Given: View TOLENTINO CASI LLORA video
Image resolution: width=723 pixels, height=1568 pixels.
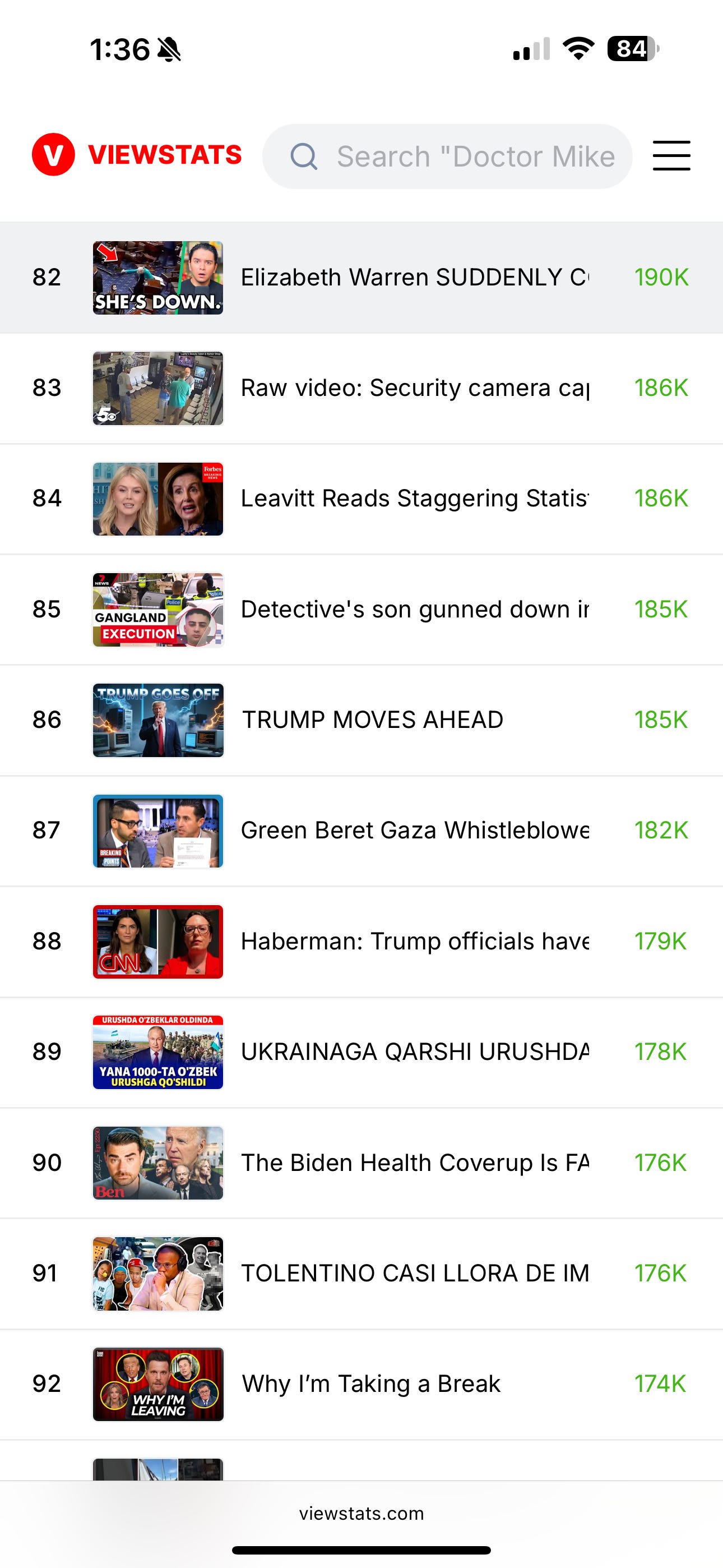Looking at the screenshot, I should pyautogui.click(x=414, y=1274).
